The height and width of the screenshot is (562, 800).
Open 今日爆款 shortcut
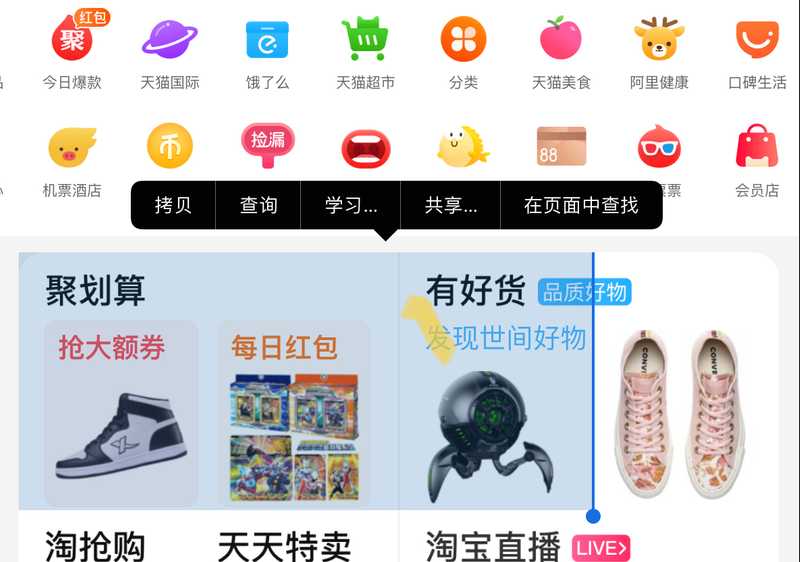(72, 42)
